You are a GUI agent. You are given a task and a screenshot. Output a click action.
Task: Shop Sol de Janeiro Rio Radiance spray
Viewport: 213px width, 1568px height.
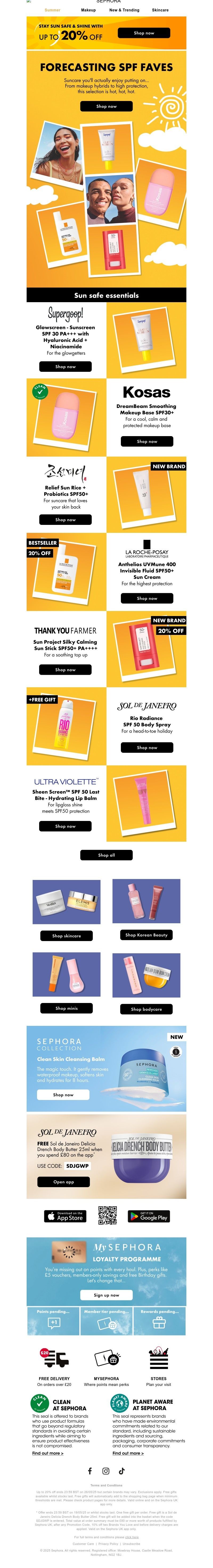click(x=146, y=748)
